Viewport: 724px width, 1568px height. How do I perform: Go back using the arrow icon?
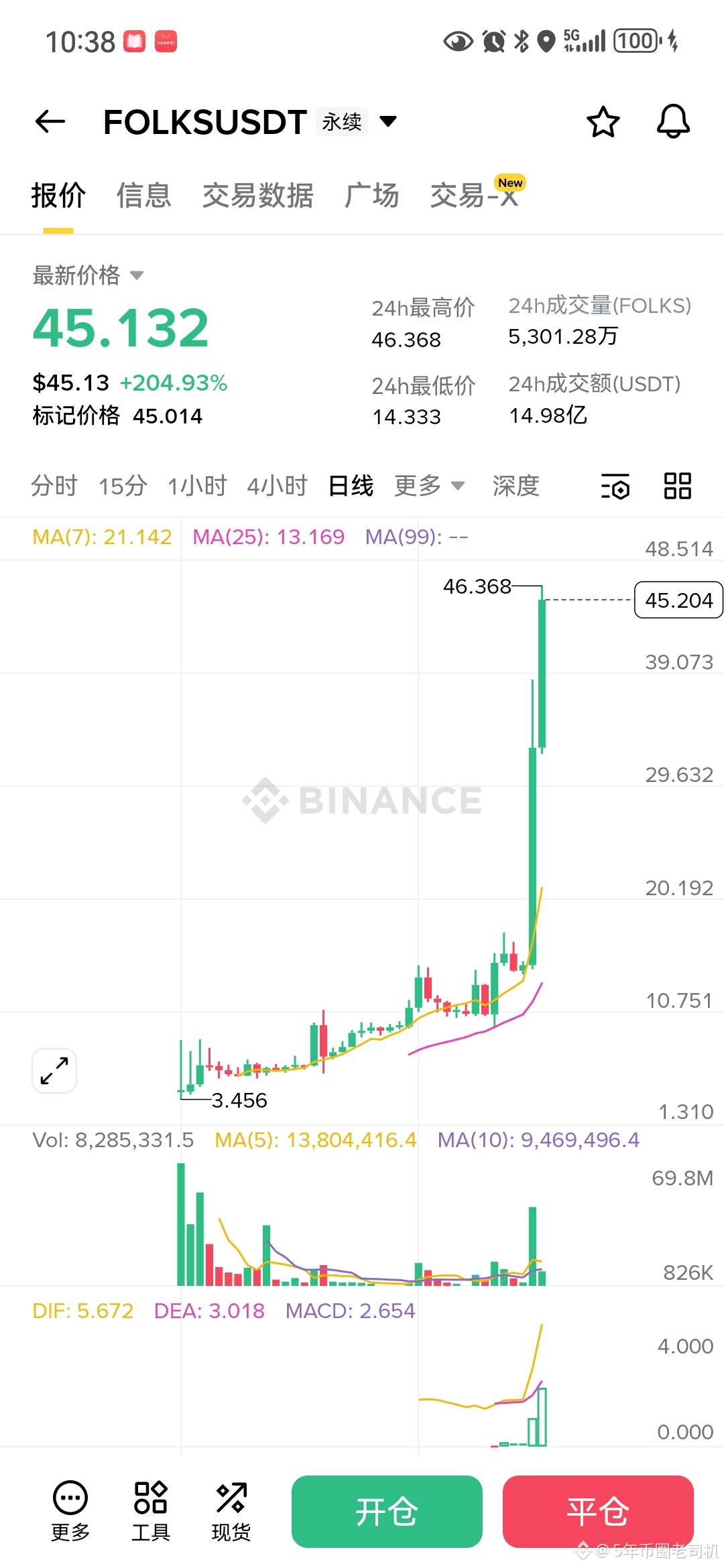(50, 121)
